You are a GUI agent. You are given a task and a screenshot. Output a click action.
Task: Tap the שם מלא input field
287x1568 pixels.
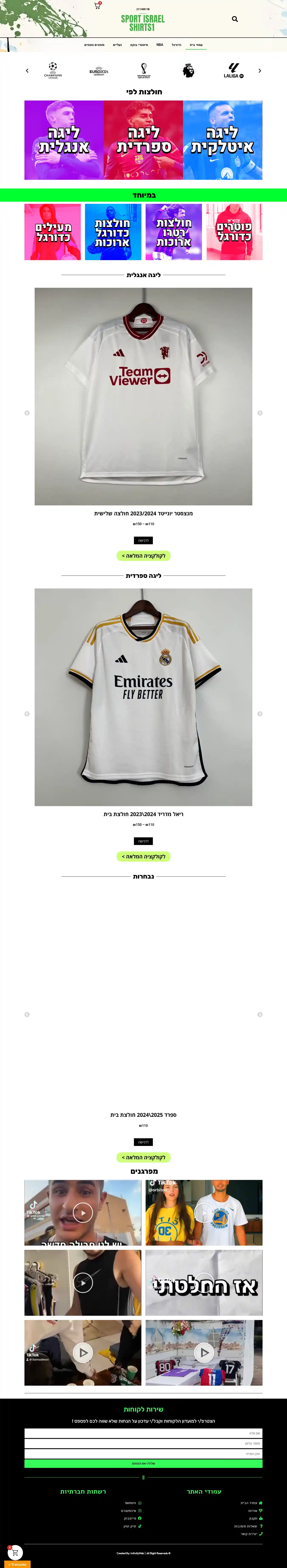[143, 1433]
